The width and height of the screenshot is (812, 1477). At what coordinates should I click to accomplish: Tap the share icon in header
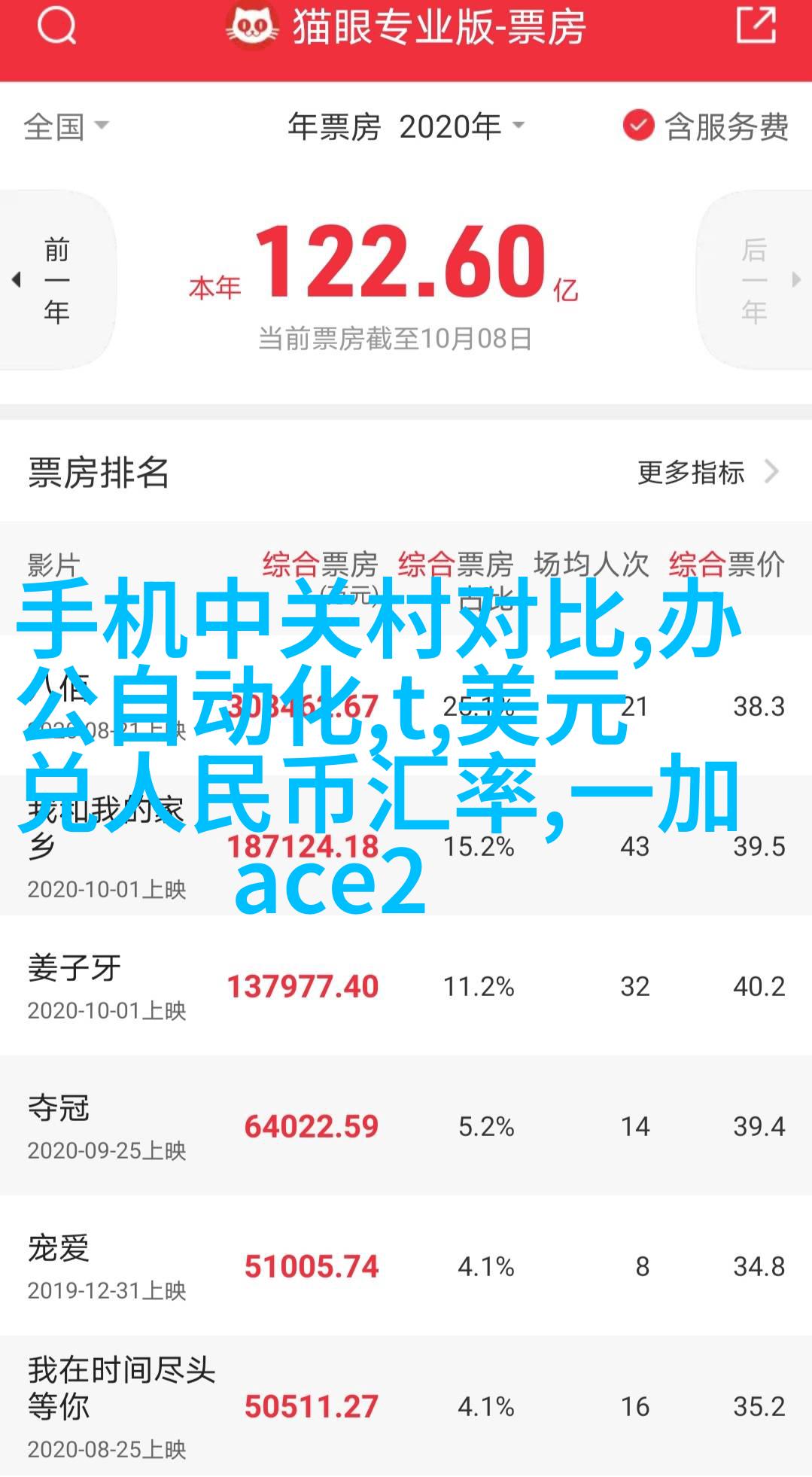(x=756, y=26)
